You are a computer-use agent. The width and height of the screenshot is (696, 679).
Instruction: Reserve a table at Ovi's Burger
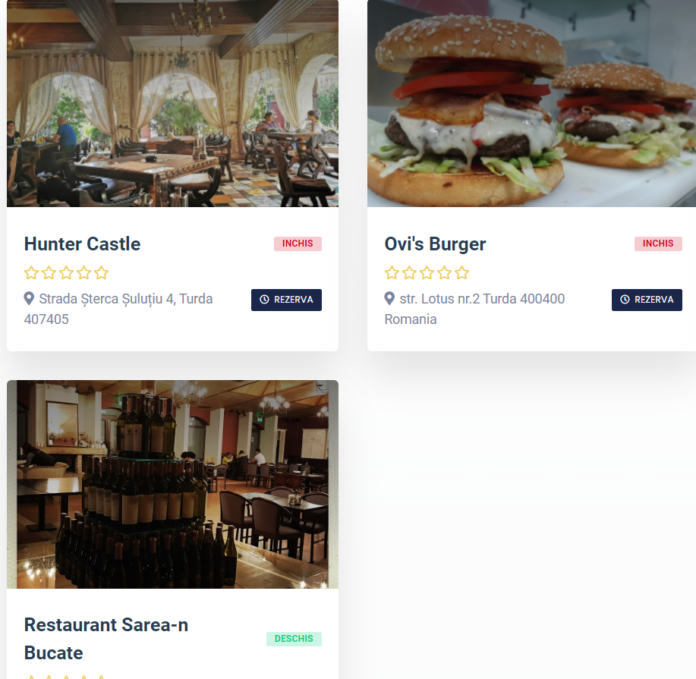(646, 300)
